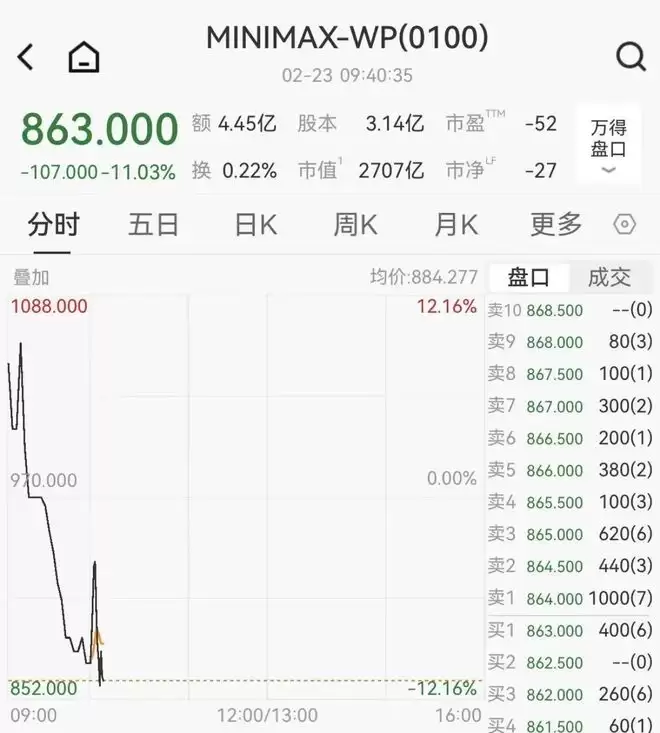The height and width of the screenshot is (733, 660).
Task: Search for another stock
Action: (x=630, y=57)
